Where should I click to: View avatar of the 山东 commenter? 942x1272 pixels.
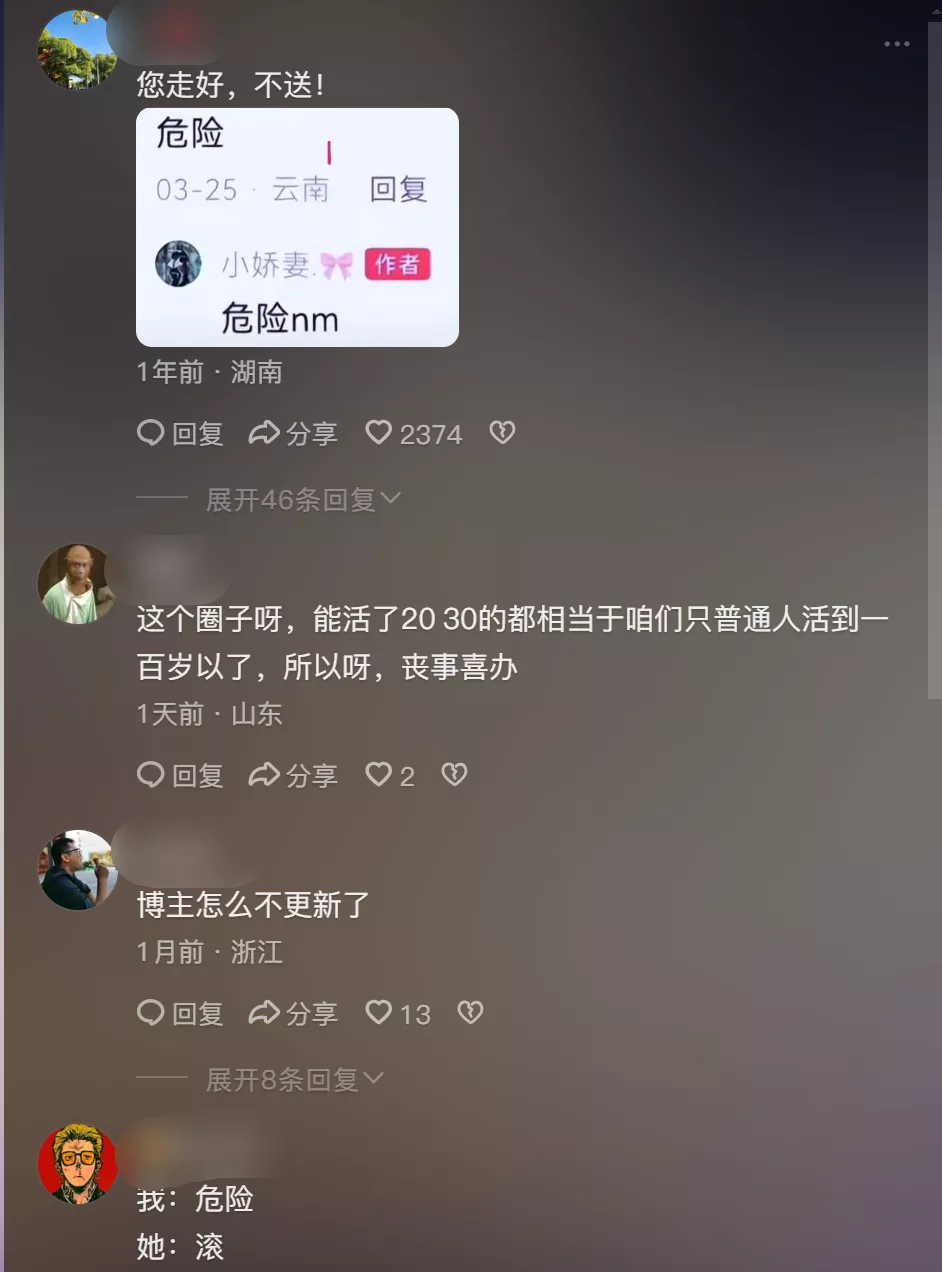[78, 584]
